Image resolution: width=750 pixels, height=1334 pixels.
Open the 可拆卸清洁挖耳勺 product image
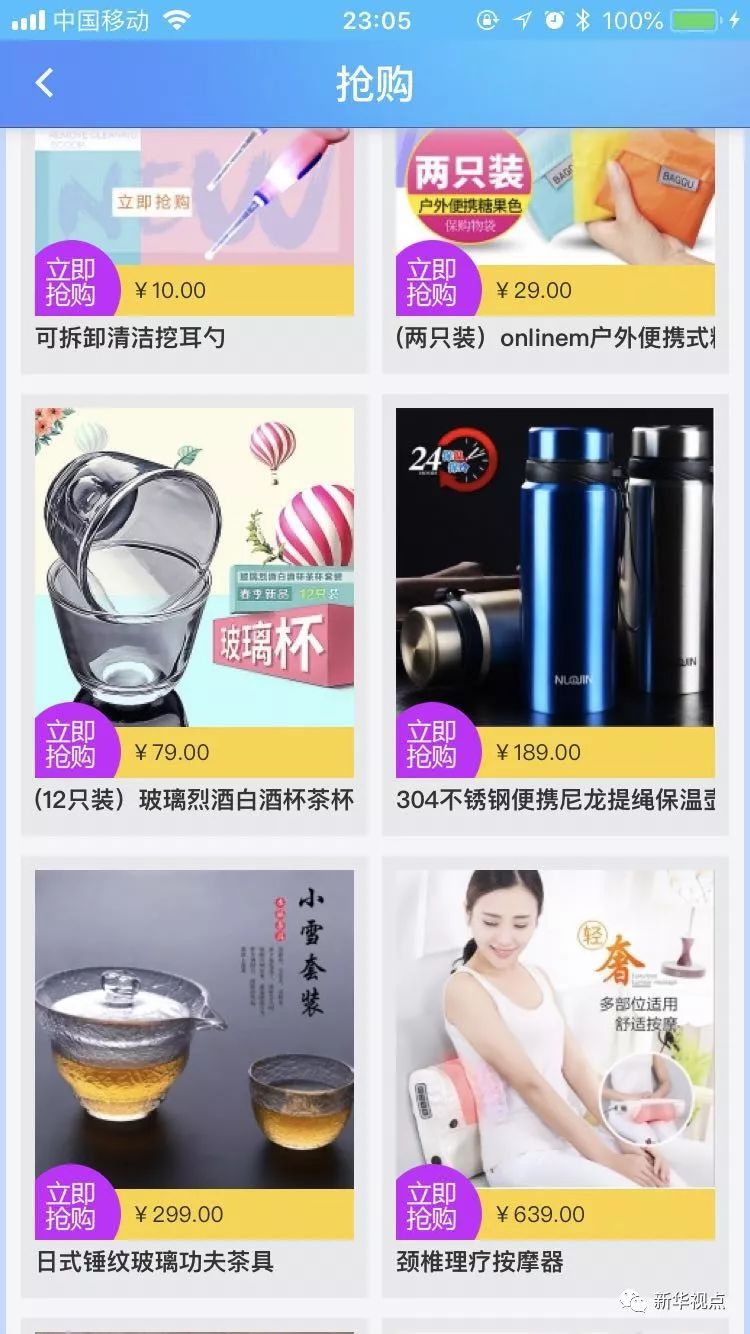(194, 196)
